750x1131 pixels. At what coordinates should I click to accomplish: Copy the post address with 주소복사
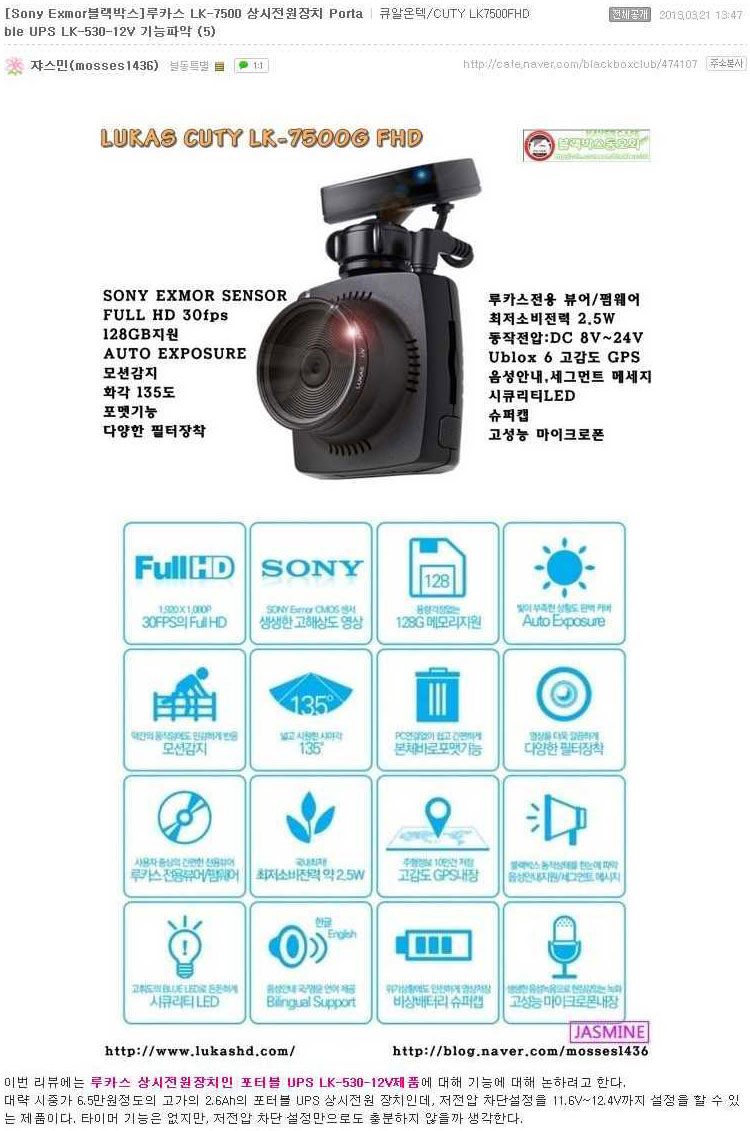(x=725, y=63)
